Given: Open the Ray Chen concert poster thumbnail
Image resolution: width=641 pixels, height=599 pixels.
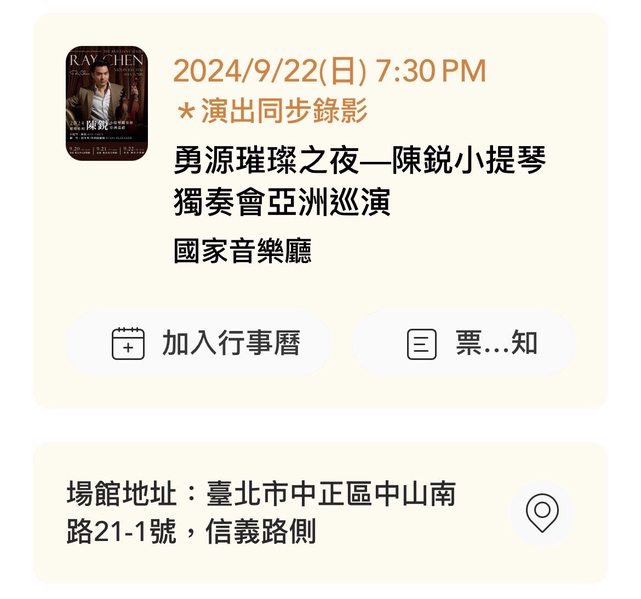Looking at the screenshot, I should click(107, 104).
